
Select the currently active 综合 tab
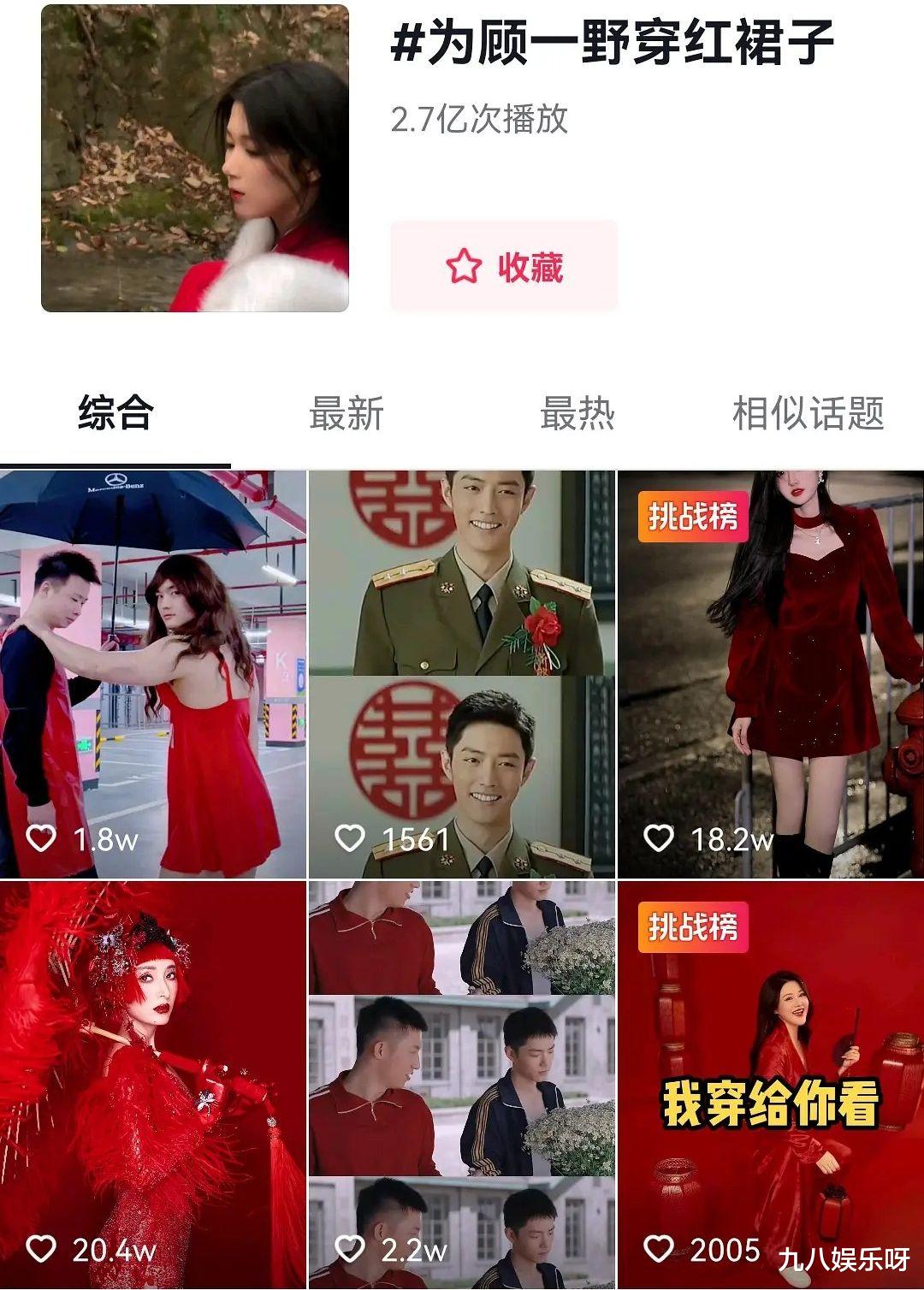(x=117, y=413)
